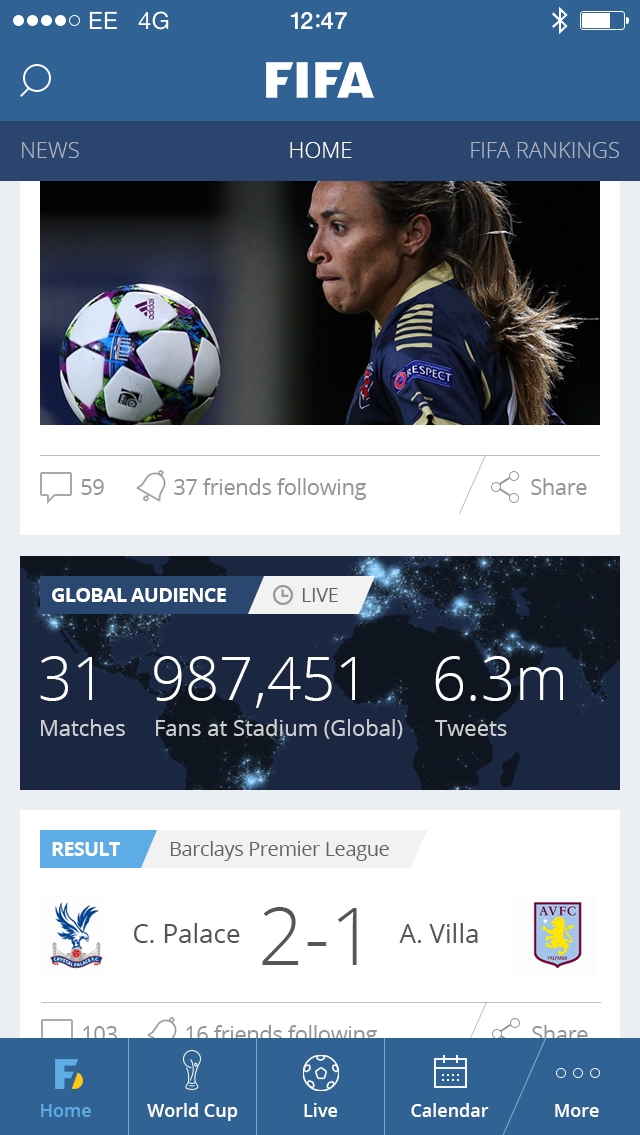Open the search magnifier icon
Image resolution: width=640 pixels, height=1135 pixels.
pyautogui.click(x=35, y=80)
